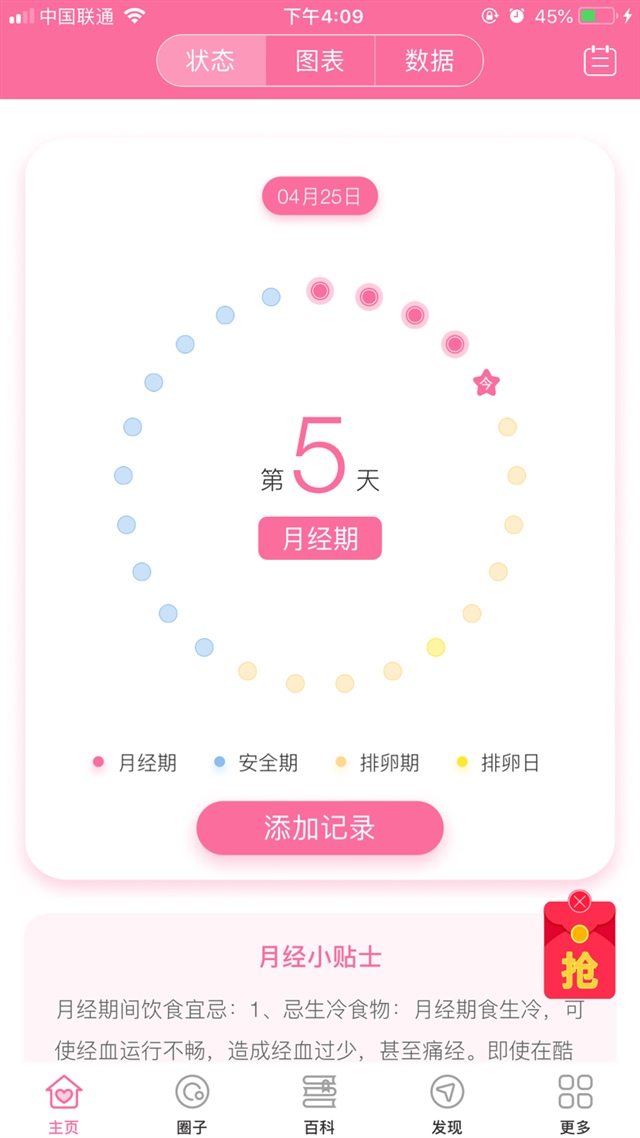Viewport: 640px width, 1138px height.
Task: Open the 更多 tab
Action: [575, 1104]
